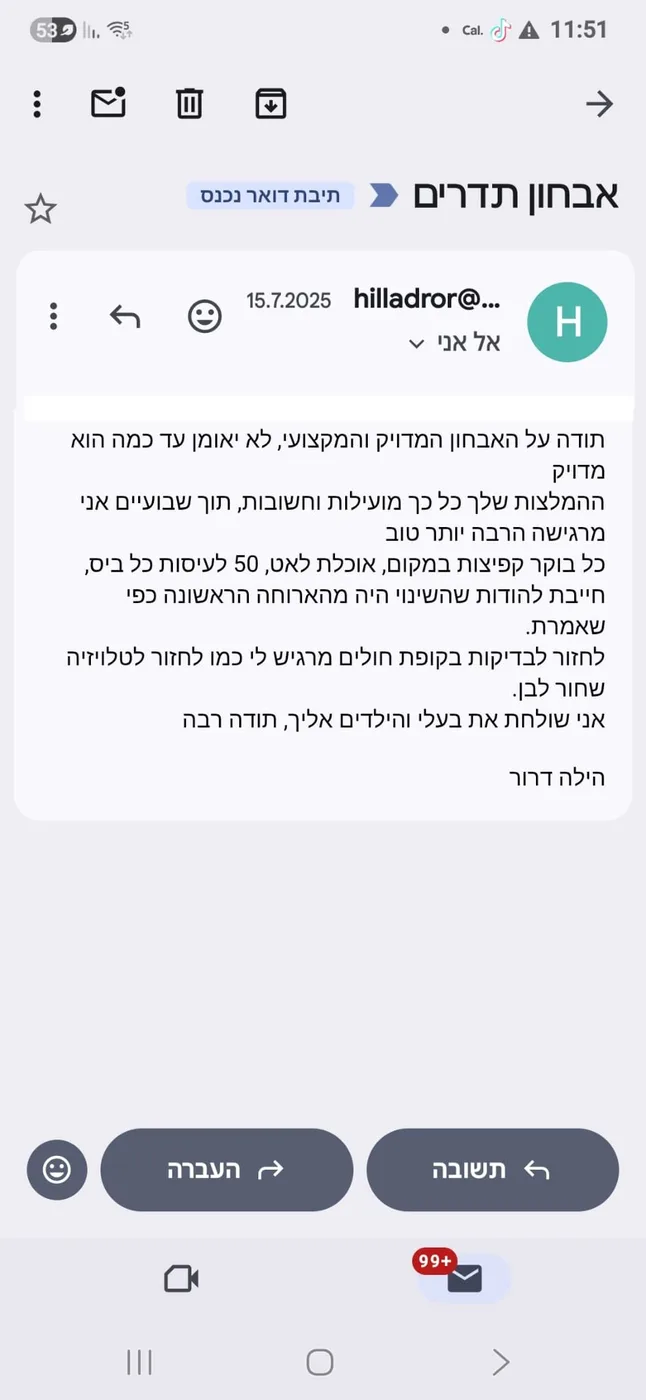Tap the העברה forward button
The image size is (646, 1400).
(x=227, y=1170)
